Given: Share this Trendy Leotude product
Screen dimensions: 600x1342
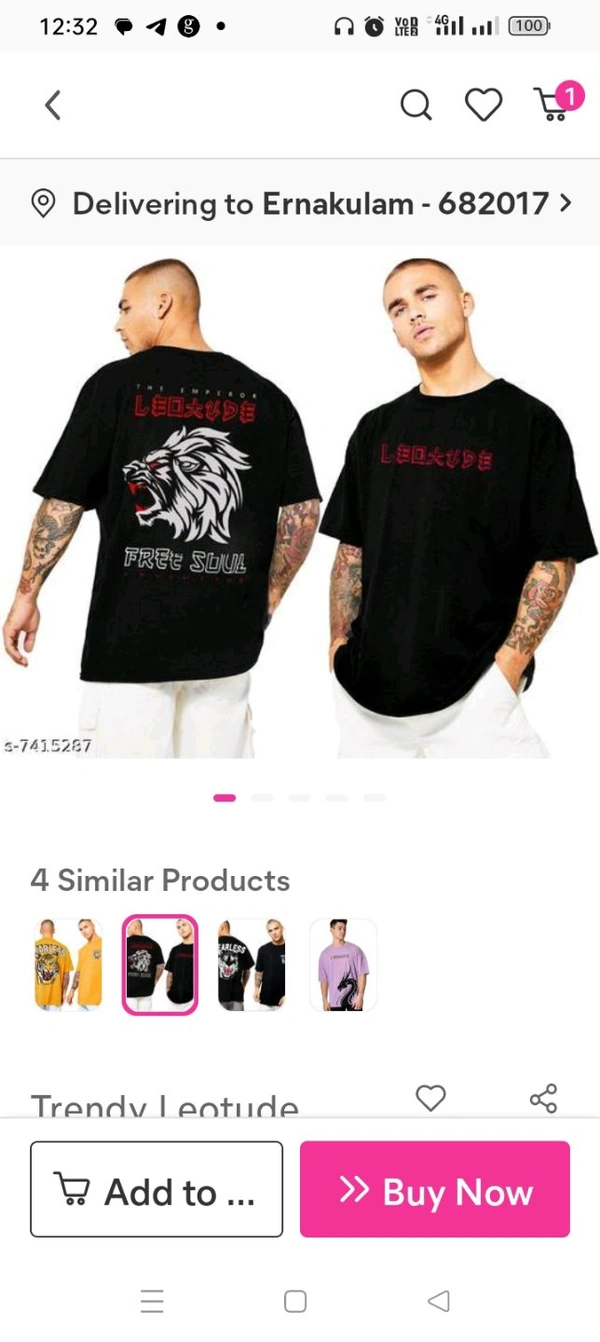Looking at the screenshot, I should 543,1098.
